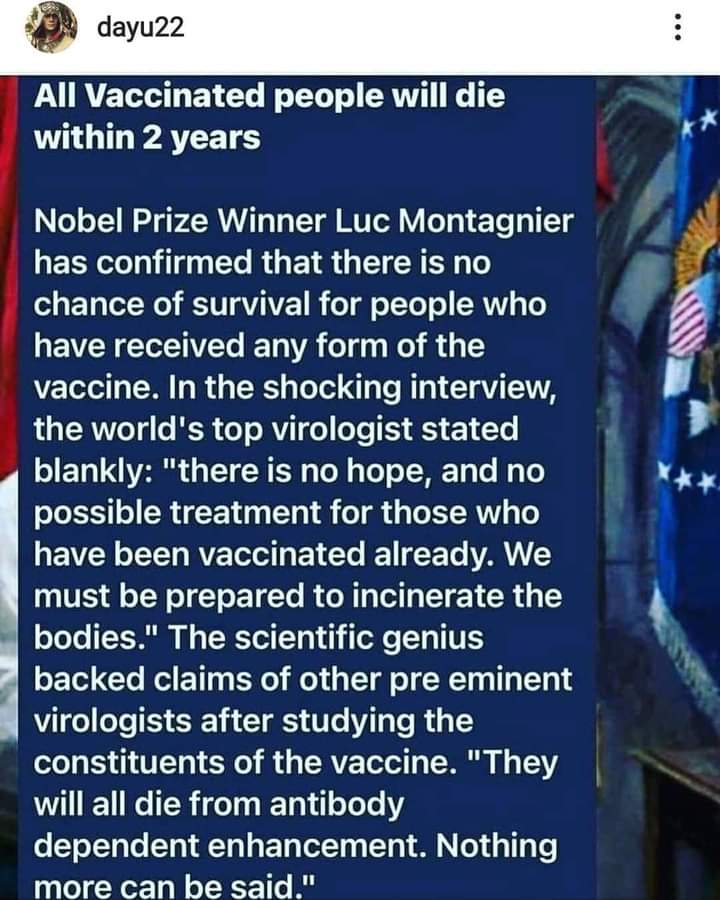Open dayu22's profile picture
Screen dimensions: 720x900
51,27
